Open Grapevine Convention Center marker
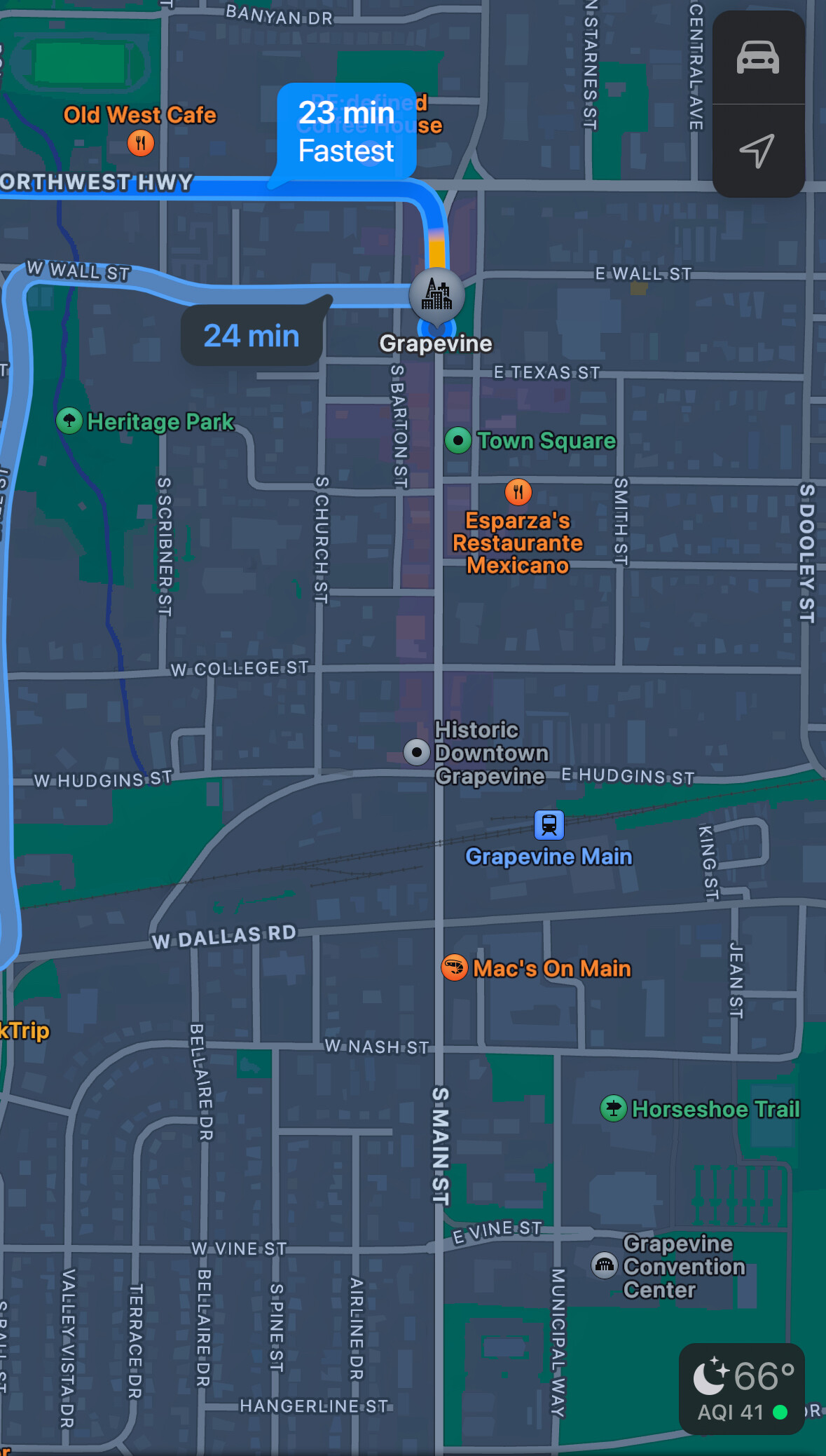 click(x=605, y=1265)
